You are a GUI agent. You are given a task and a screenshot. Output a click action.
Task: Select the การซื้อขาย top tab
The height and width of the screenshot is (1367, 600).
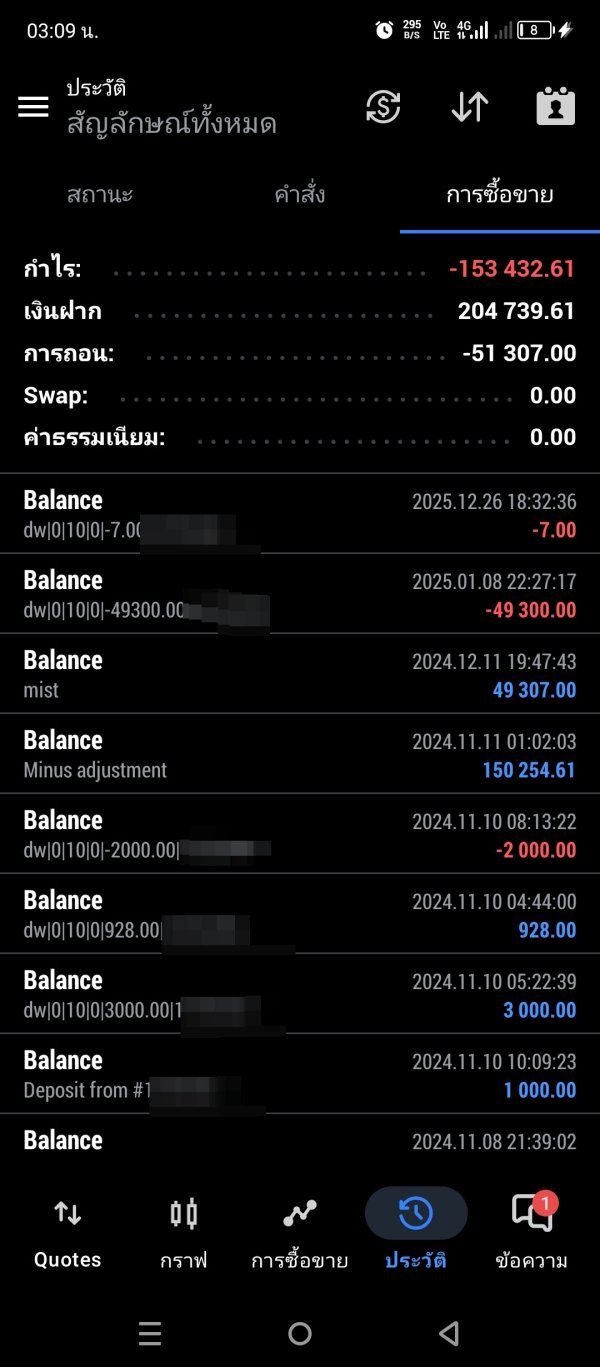(499, 195)
